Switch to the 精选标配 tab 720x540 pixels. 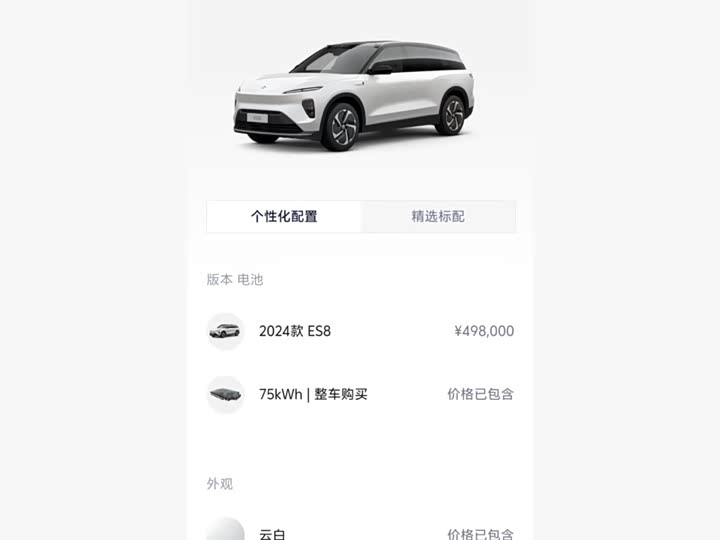click(x=438, y=216)
